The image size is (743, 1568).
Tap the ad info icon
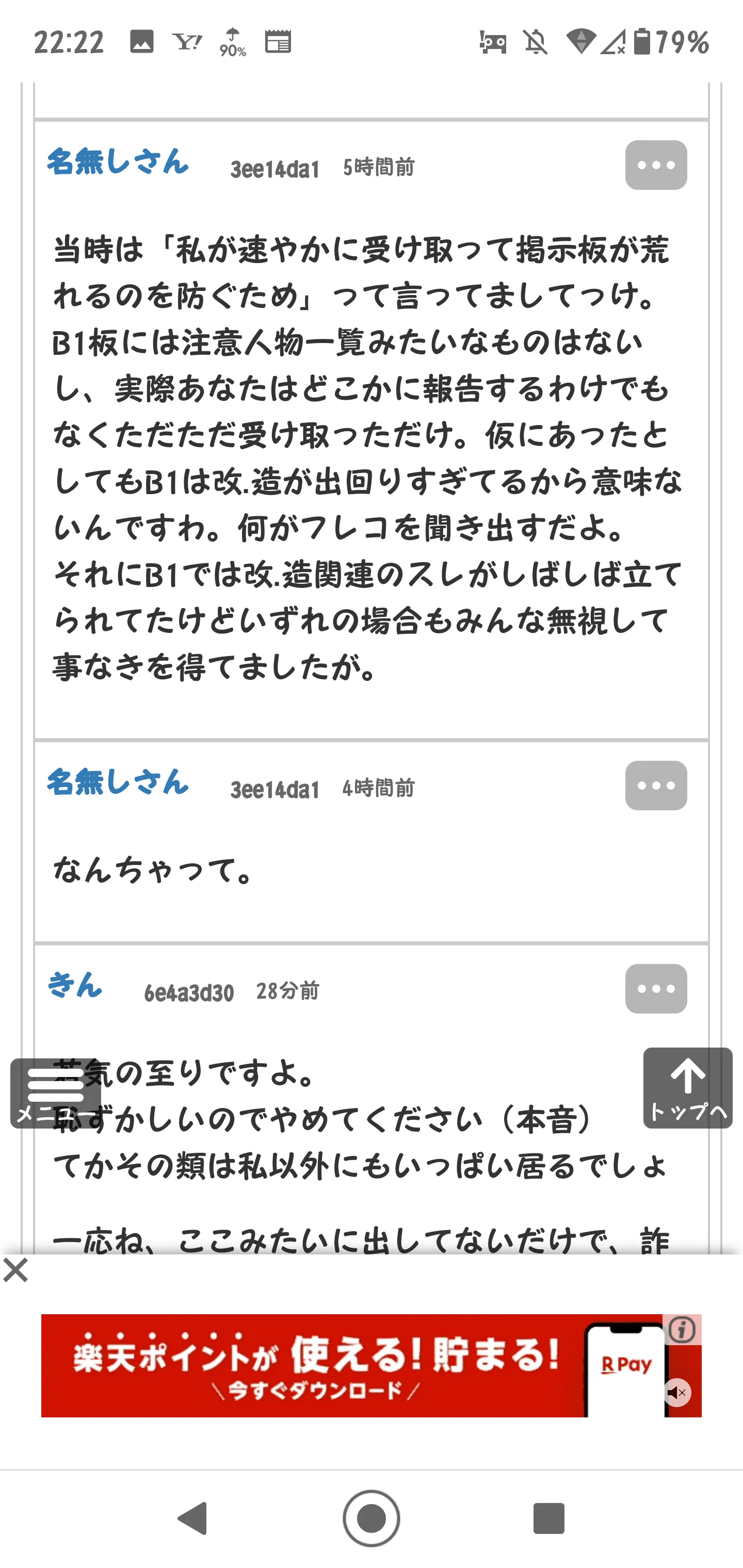click(x=682, y=1330)
